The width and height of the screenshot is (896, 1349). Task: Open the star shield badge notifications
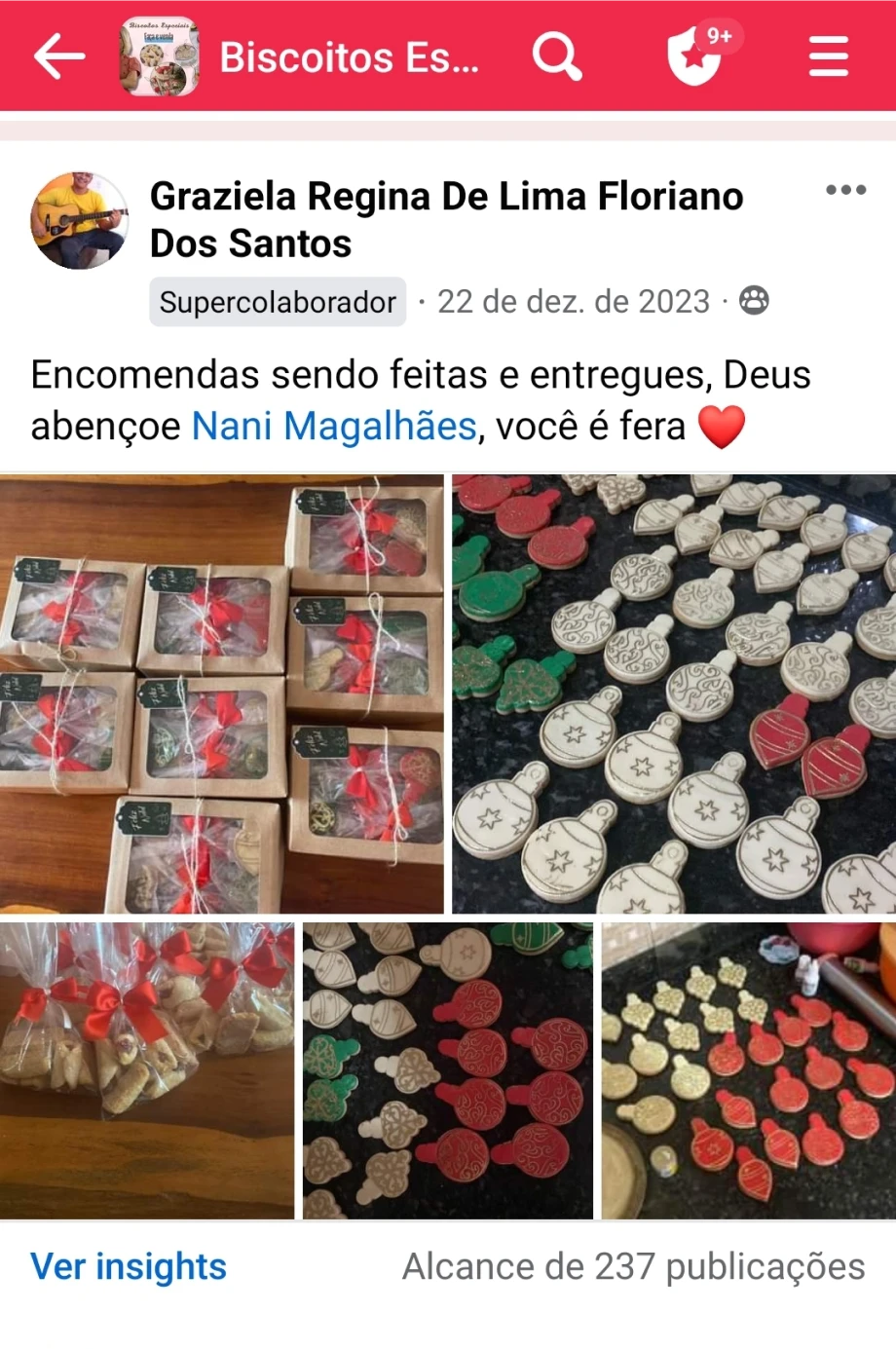coord(696,56)
